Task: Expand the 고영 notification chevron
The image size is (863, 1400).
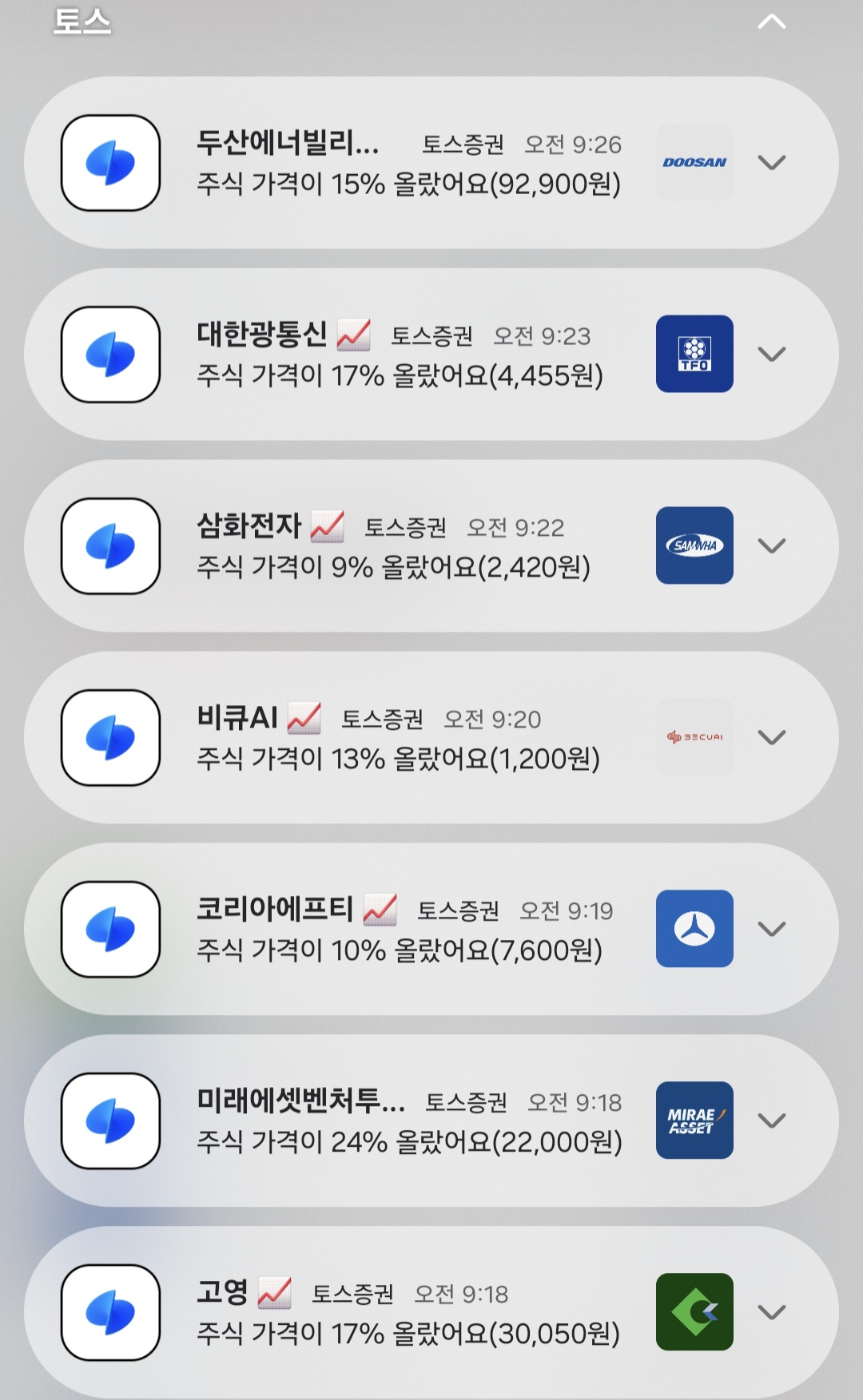Action: click(771, 1312)
